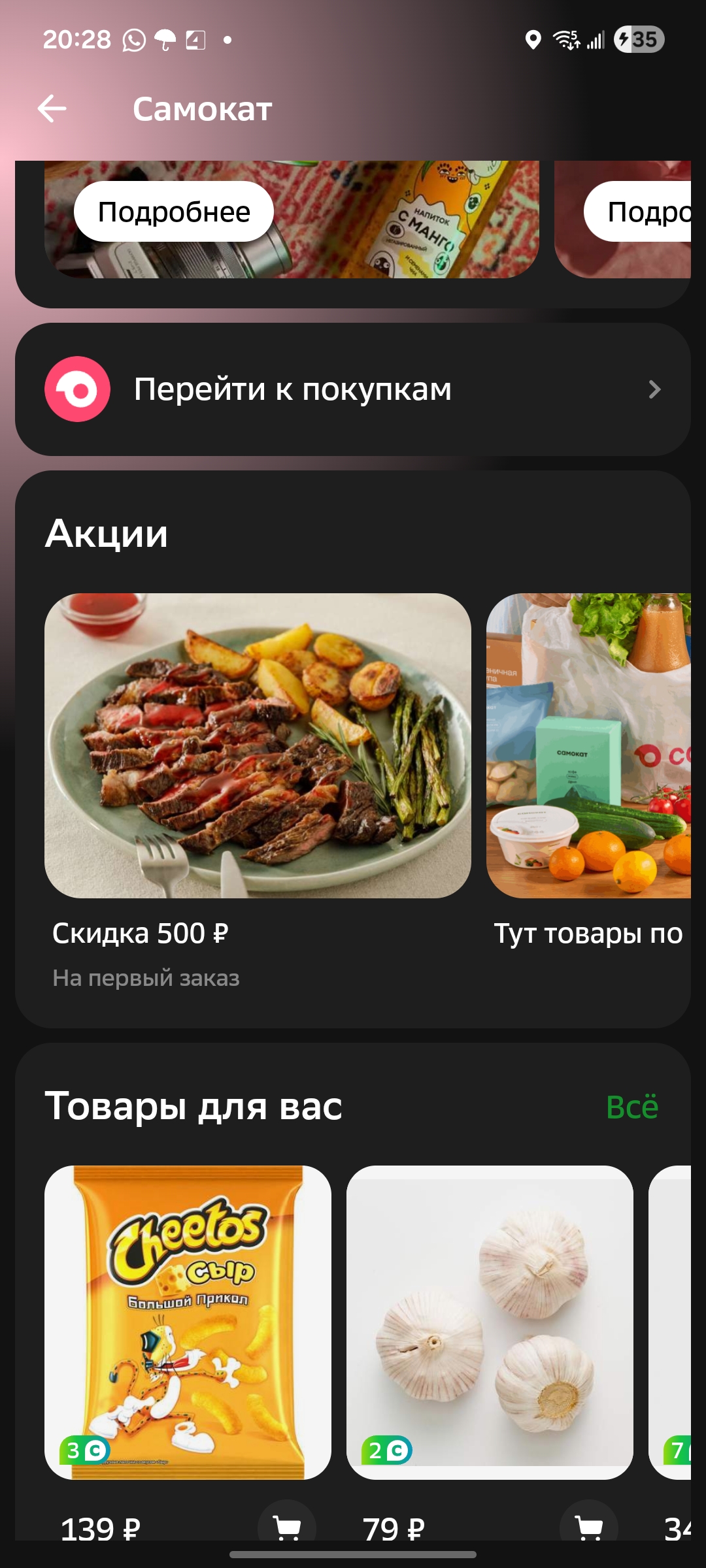Expand the Товары для вас list with Всё
Screen dimensions: 706x1568
click(x=631, y=1105)
